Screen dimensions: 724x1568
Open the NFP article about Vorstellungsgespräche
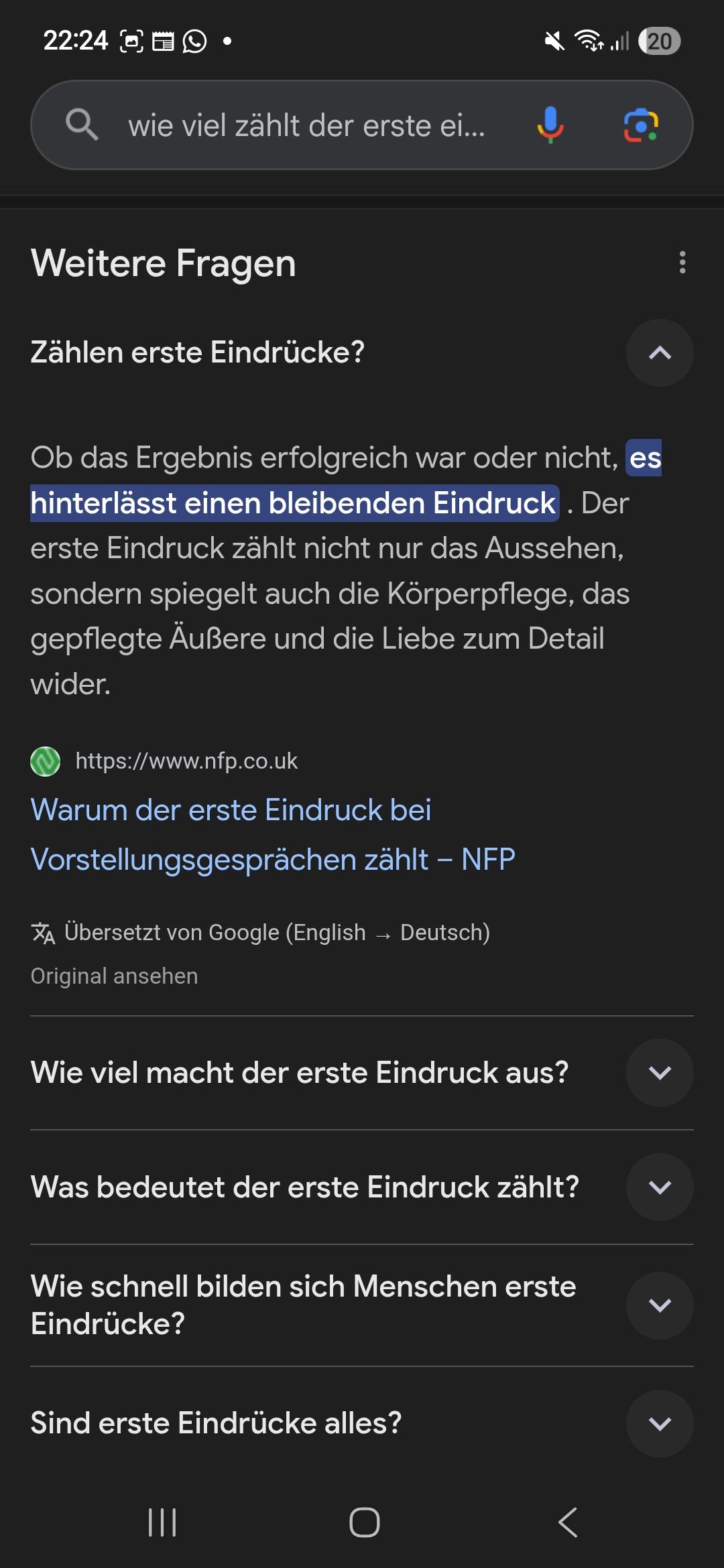pyautogui.click(x=272, y=834)
